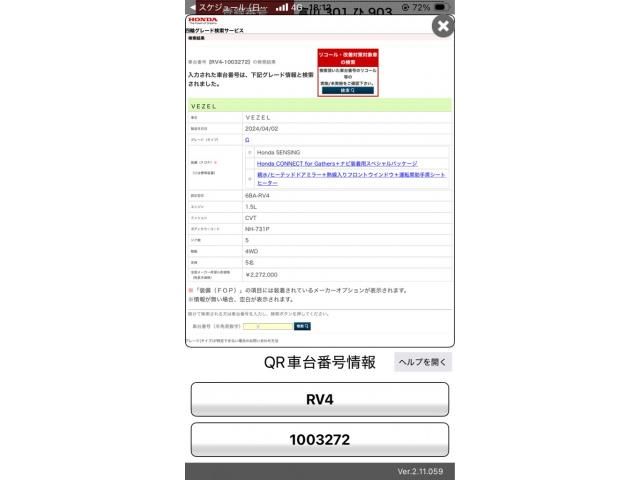
Task: Open the grade G link
Action: click(247, 140)
